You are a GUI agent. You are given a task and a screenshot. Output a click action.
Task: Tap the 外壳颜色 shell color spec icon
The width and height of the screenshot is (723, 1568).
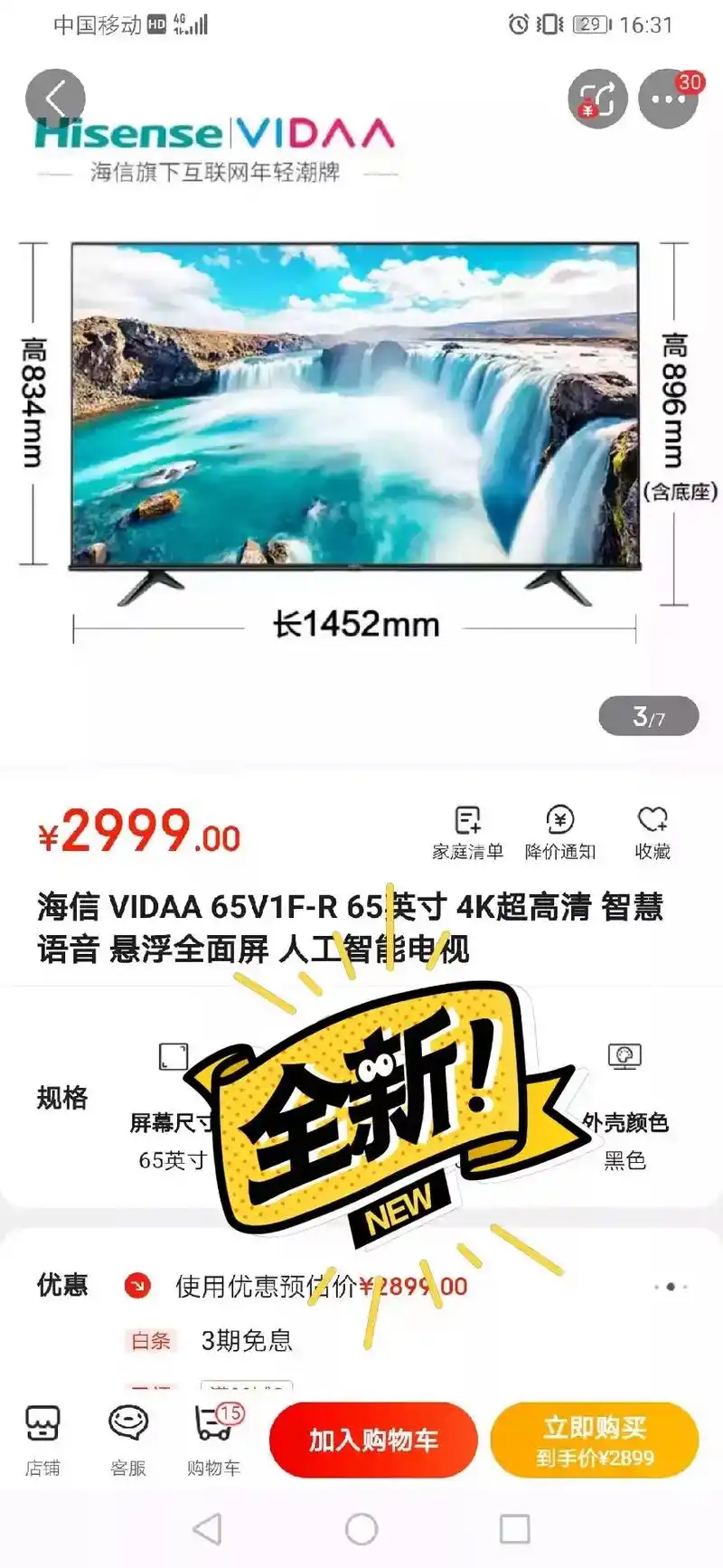(x=626, y=1055)
